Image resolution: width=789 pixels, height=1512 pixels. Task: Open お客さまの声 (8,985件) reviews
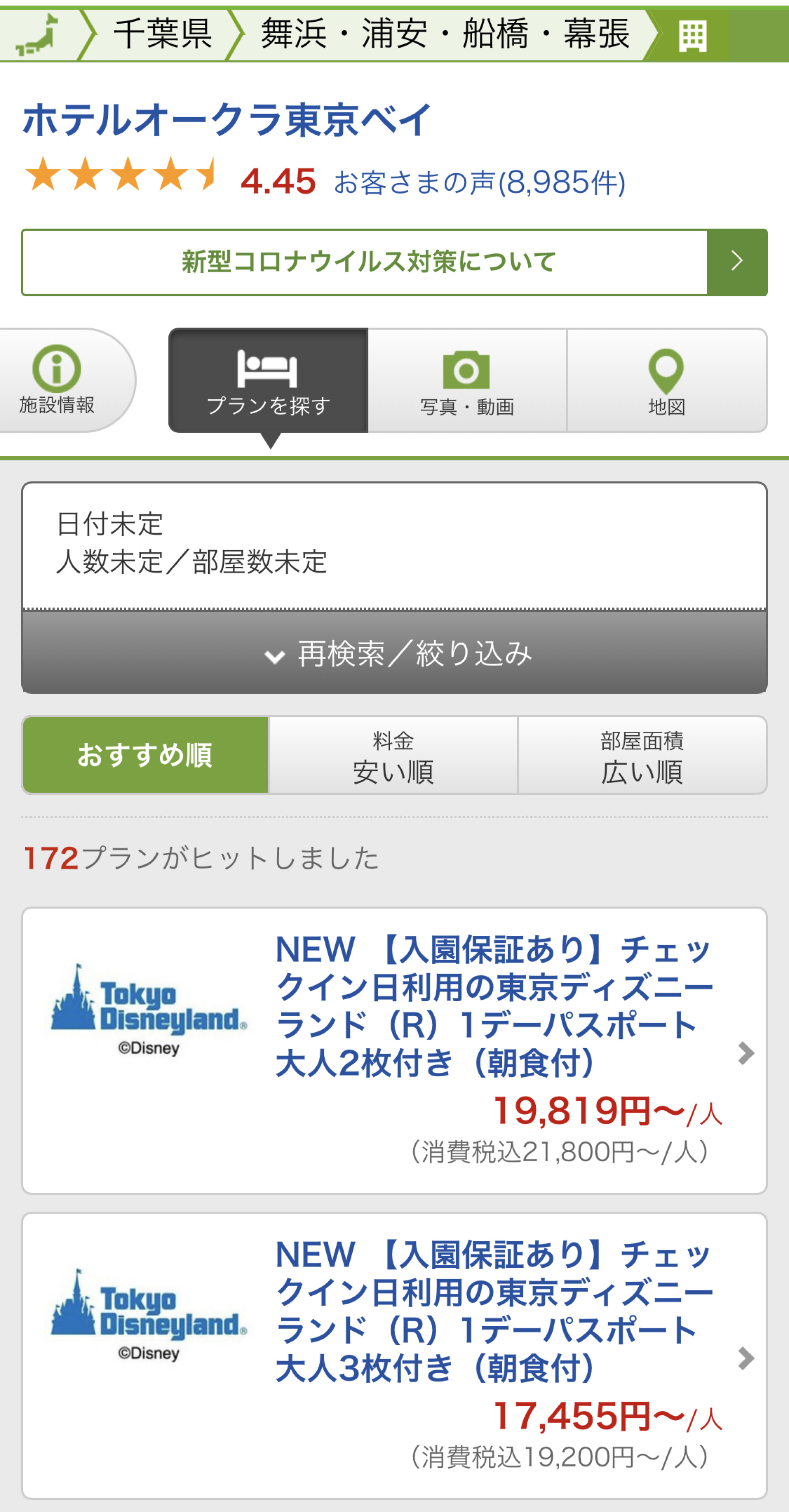pyautogui.click(x=479, y=183)
